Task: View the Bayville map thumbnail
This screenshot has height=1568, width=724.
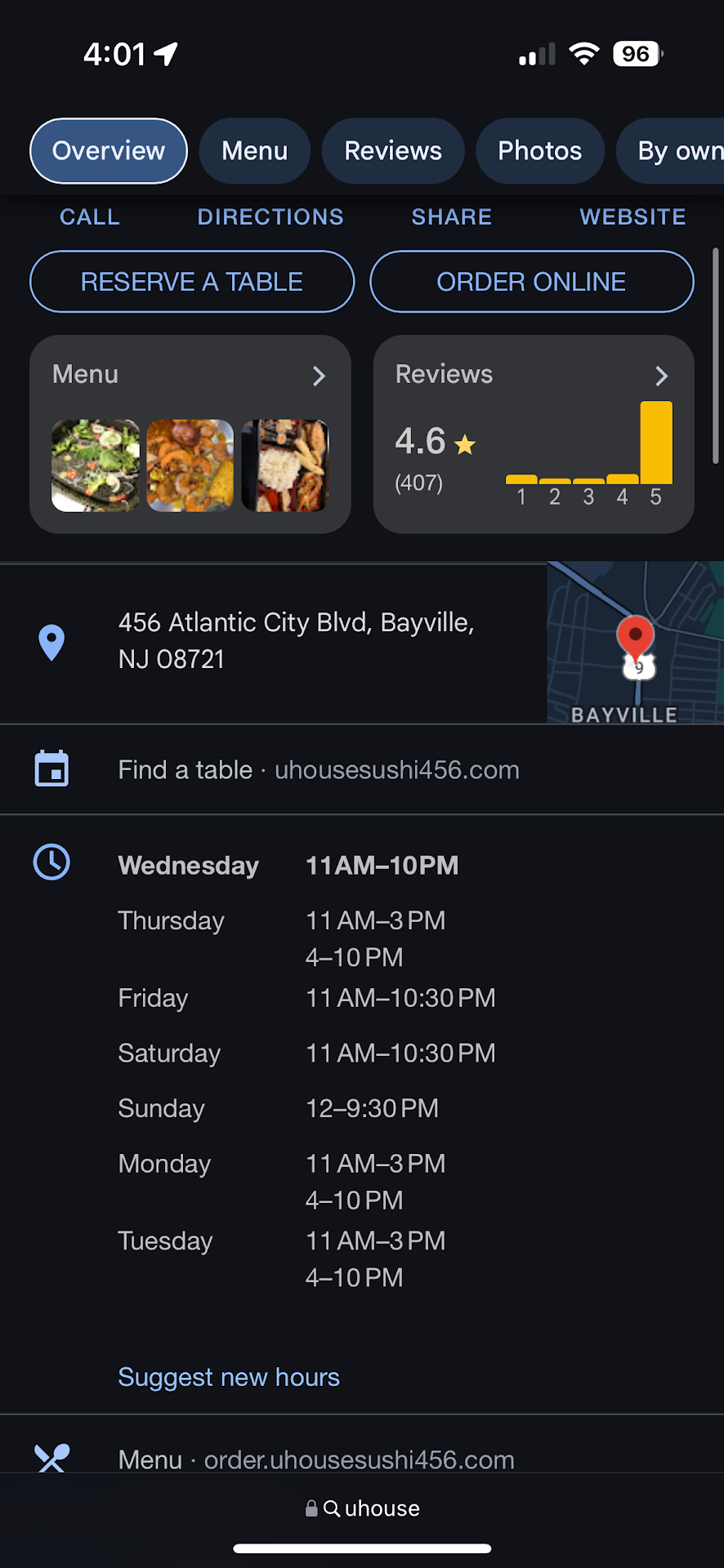Action: (x=635, y=643)
